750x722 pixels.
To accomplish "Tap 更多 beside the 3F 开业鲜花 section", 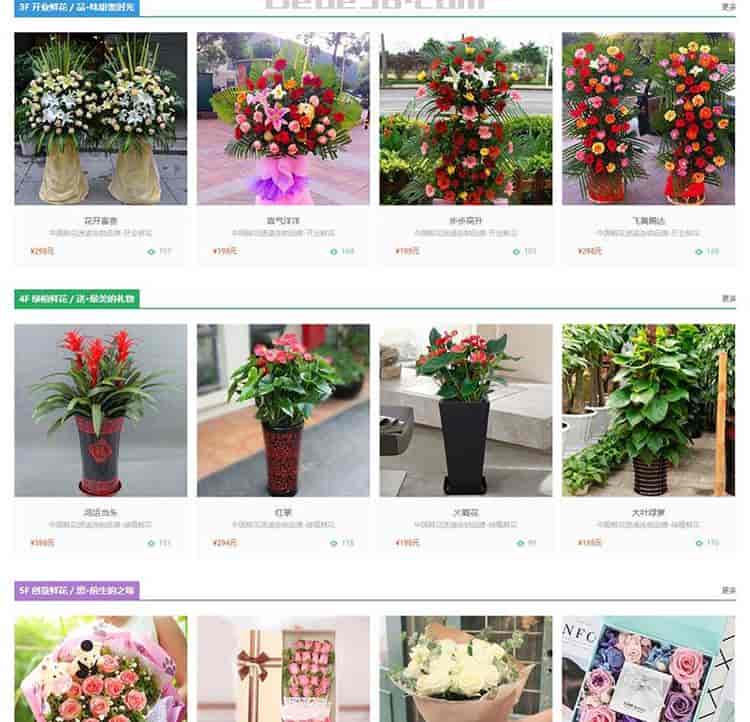I will [728, 7].
